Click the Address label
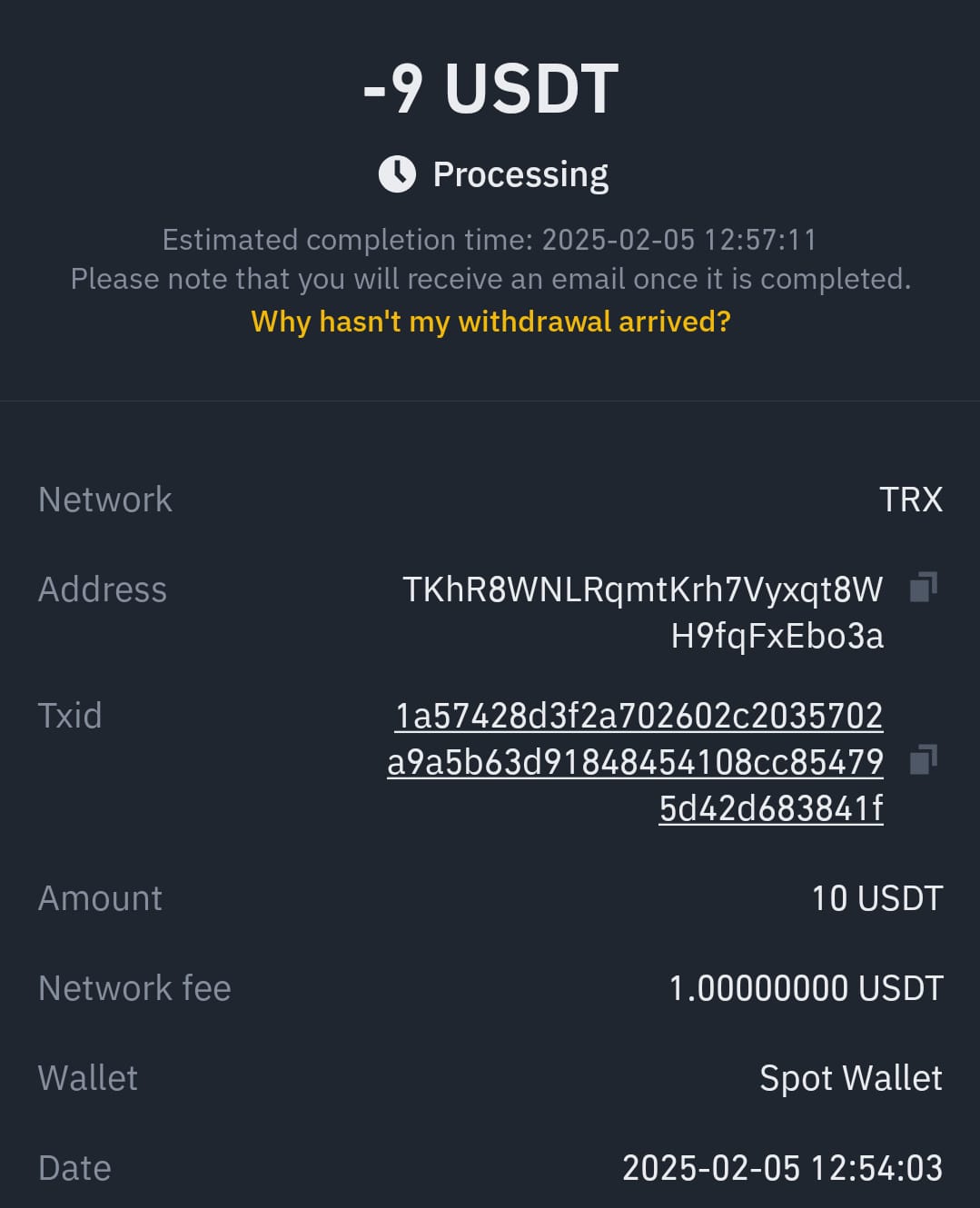The height and width of the screenshot is (1208, 980). click(x=102, y=589)
